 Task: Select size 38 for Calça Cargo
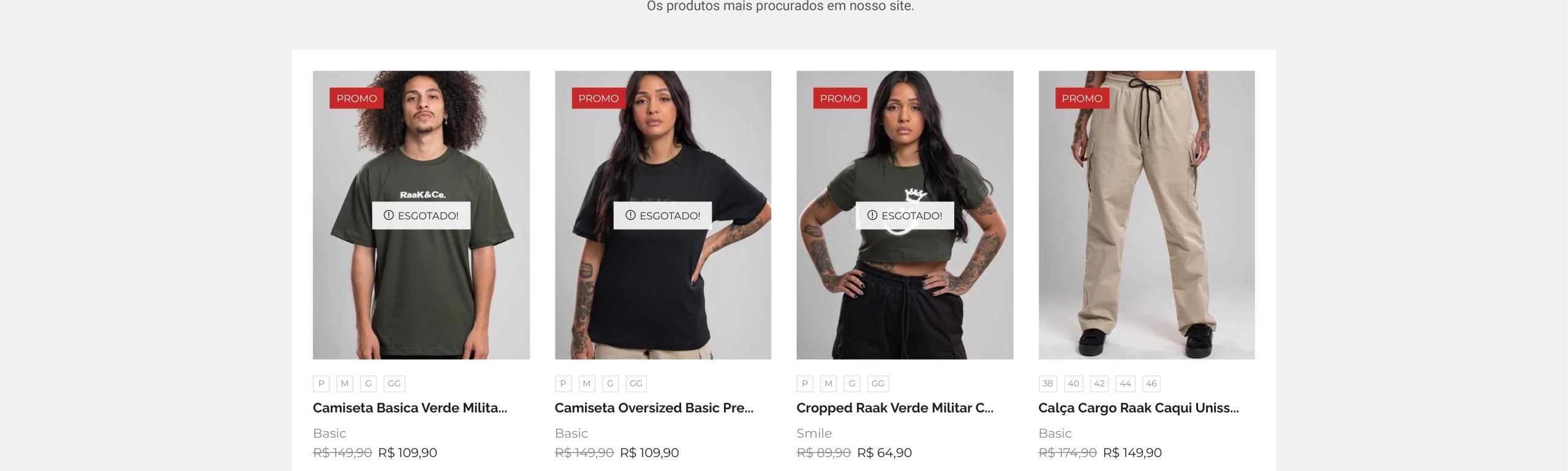coord(1047,383)
